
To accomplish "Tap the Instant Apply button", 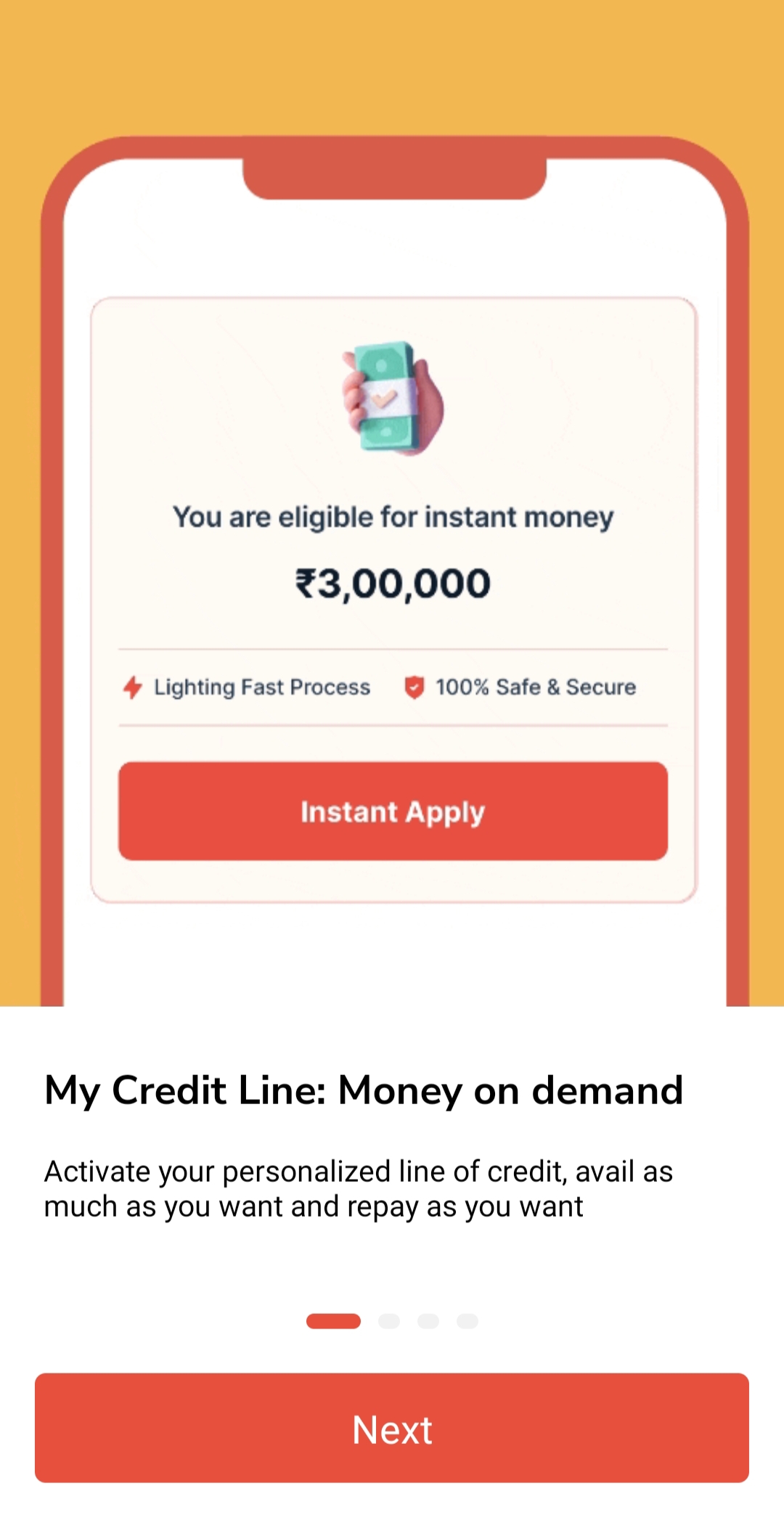I will [392, 812].
